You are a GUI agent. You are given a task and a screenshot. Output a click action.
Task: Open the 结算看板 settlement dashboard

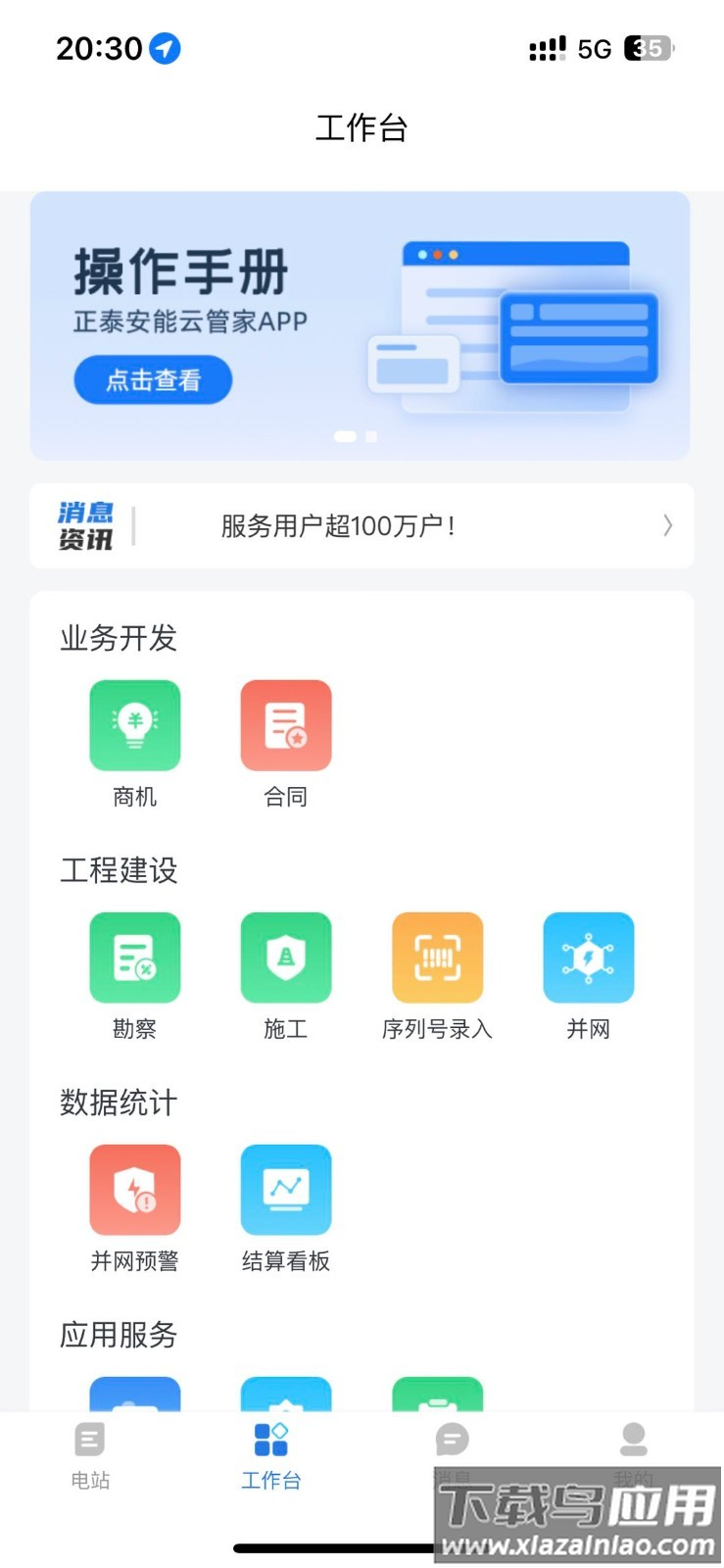pos(285,1189)
